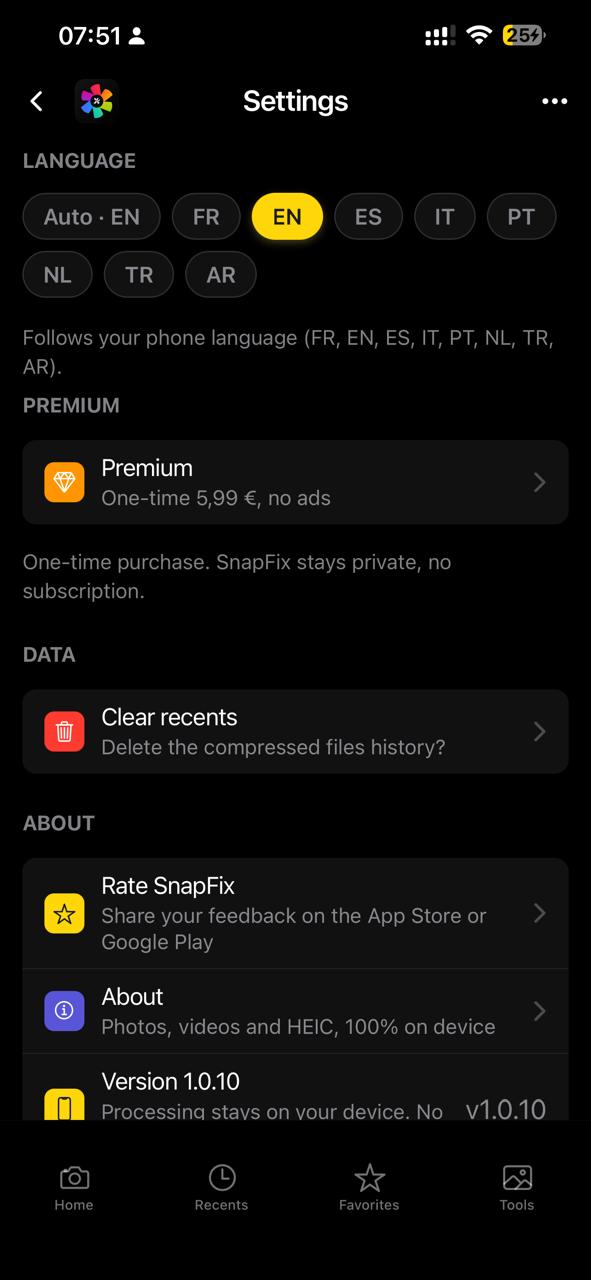Open the About row

pos(295,1011)
